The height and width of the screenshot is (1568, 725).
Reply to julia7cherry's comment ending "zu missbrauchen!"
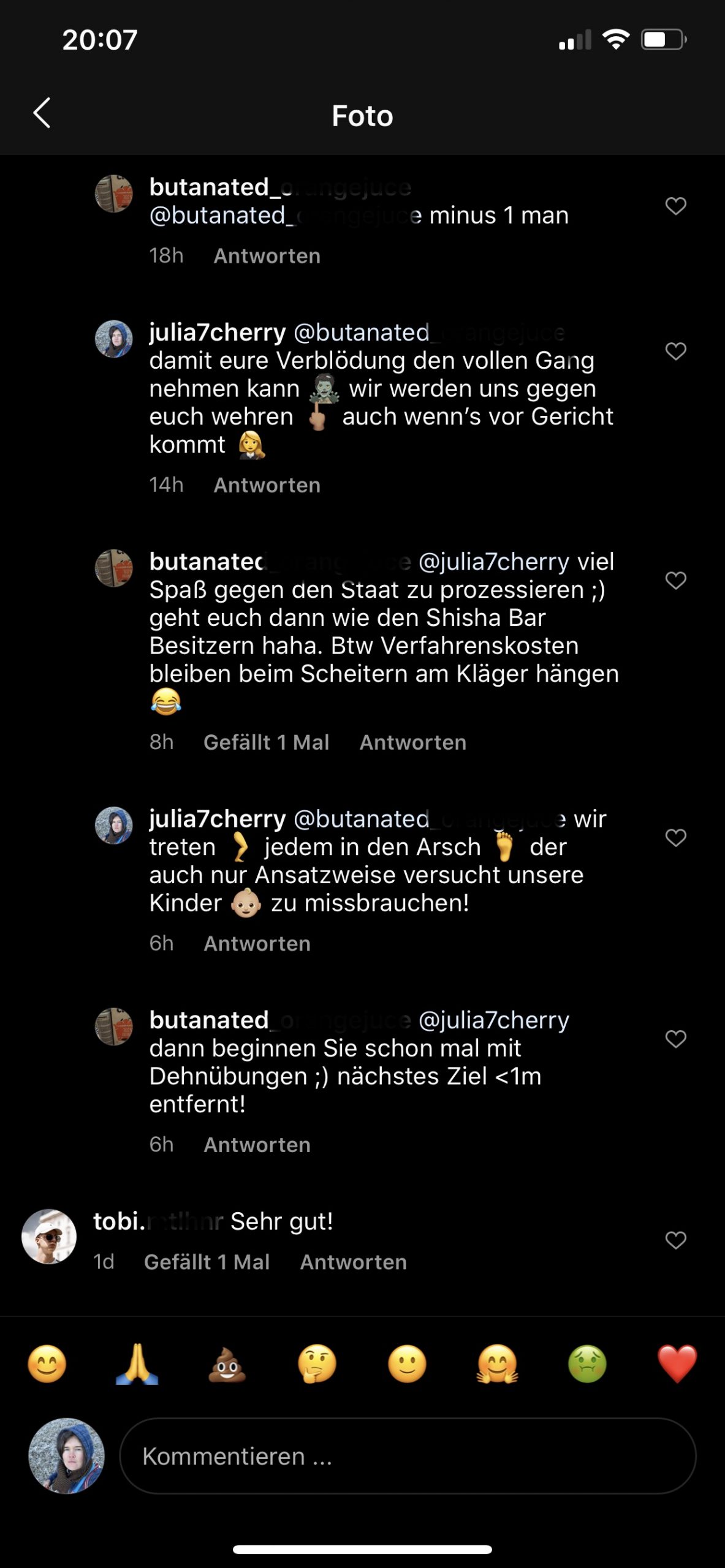[257, 944]
